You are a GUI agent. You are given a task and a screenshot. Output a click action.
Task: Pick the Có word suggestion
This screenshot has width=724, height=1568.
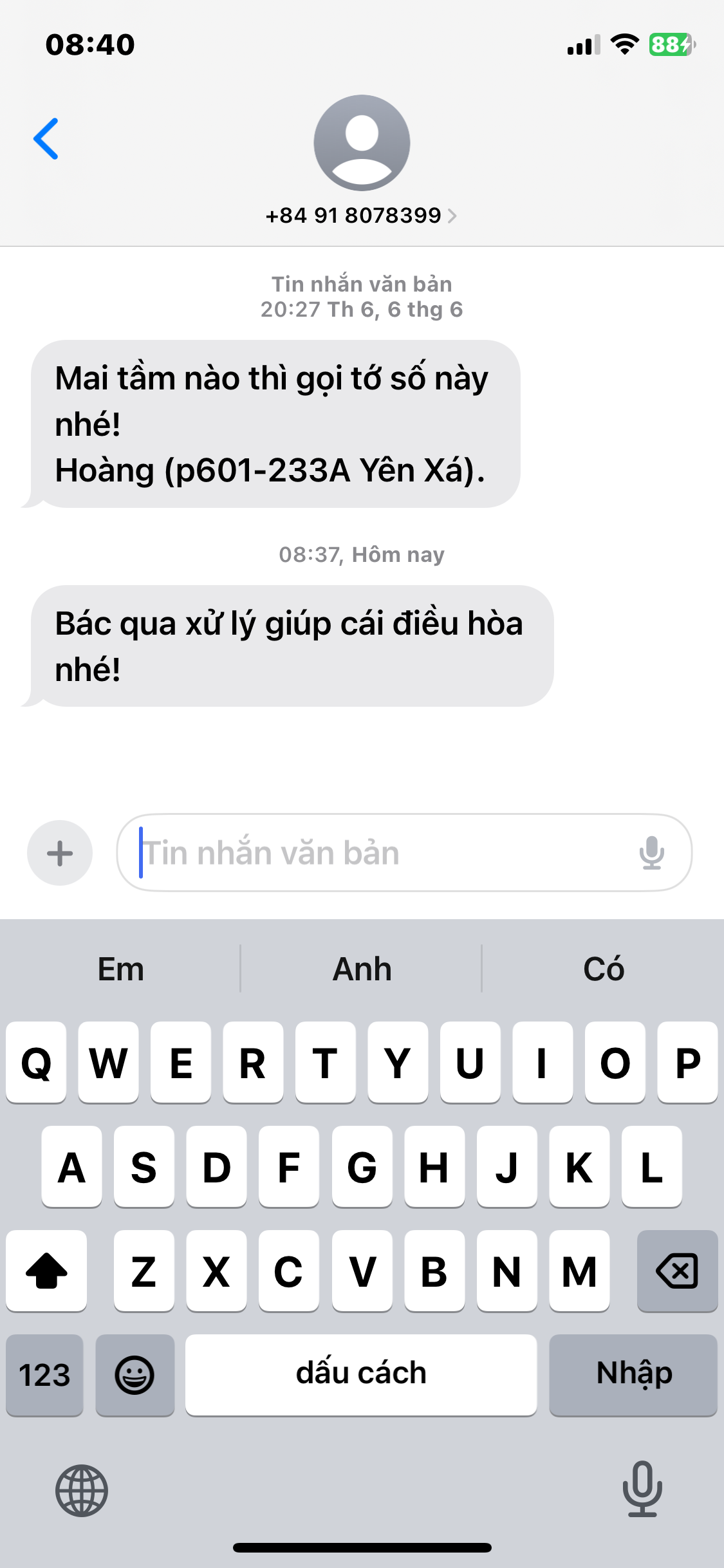(x=603, y=969)
